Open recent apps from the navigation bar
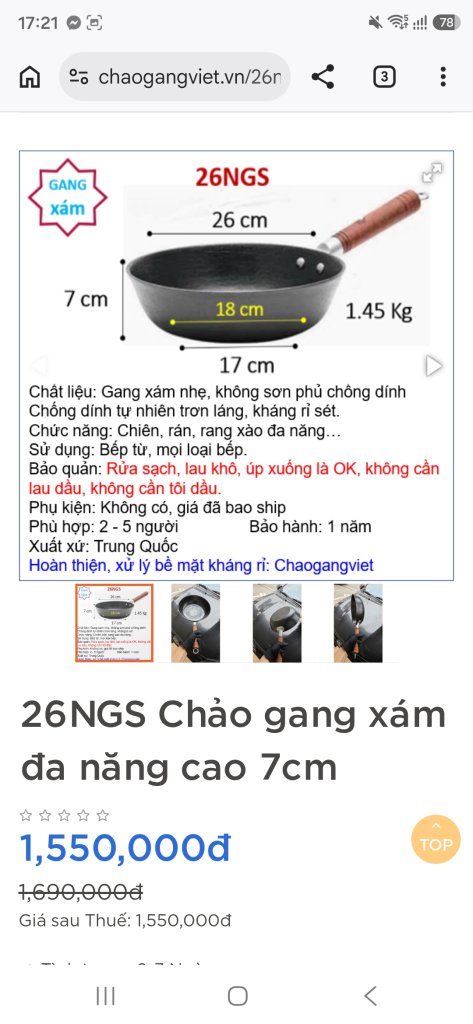This screenshot has width=473, height=1024. click(x=105, y=996)
